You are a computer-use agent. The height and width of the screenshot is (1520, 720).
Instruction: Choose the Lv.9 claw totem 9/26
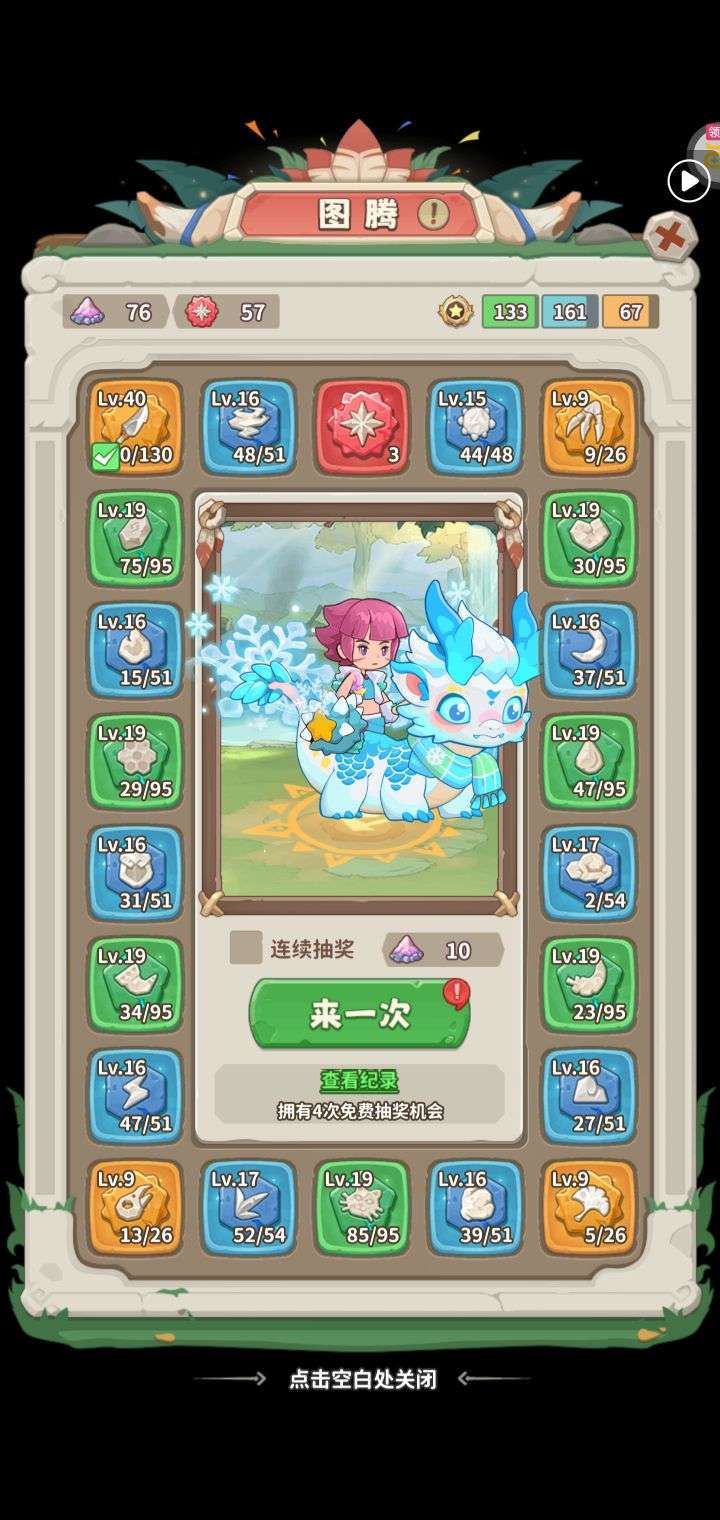(x=589, y=427)
